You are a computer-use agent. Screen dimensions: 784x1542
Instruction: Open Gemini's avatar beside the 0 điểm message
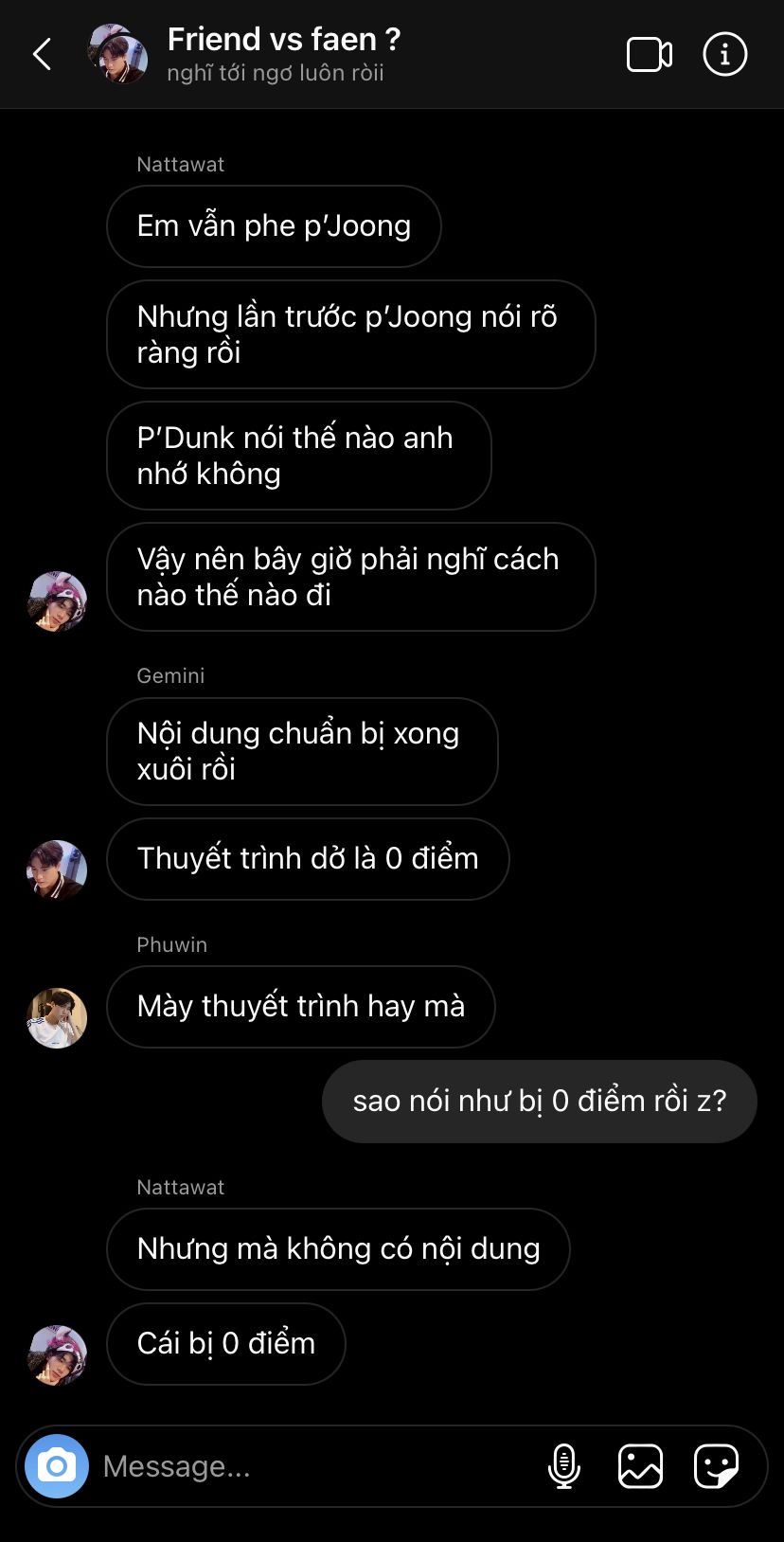[57, 870]
